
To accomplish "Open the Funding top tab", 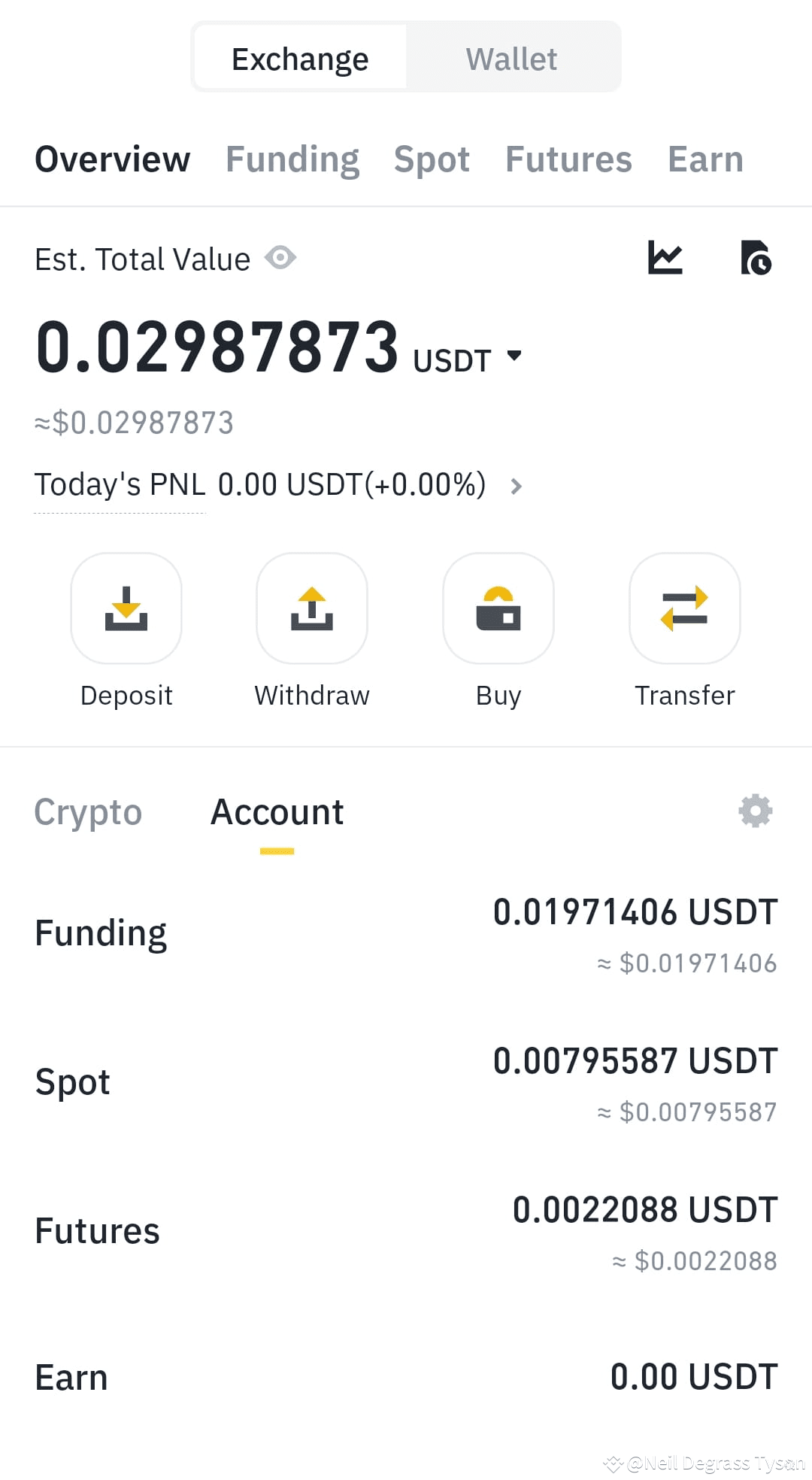I will [292, 159].
